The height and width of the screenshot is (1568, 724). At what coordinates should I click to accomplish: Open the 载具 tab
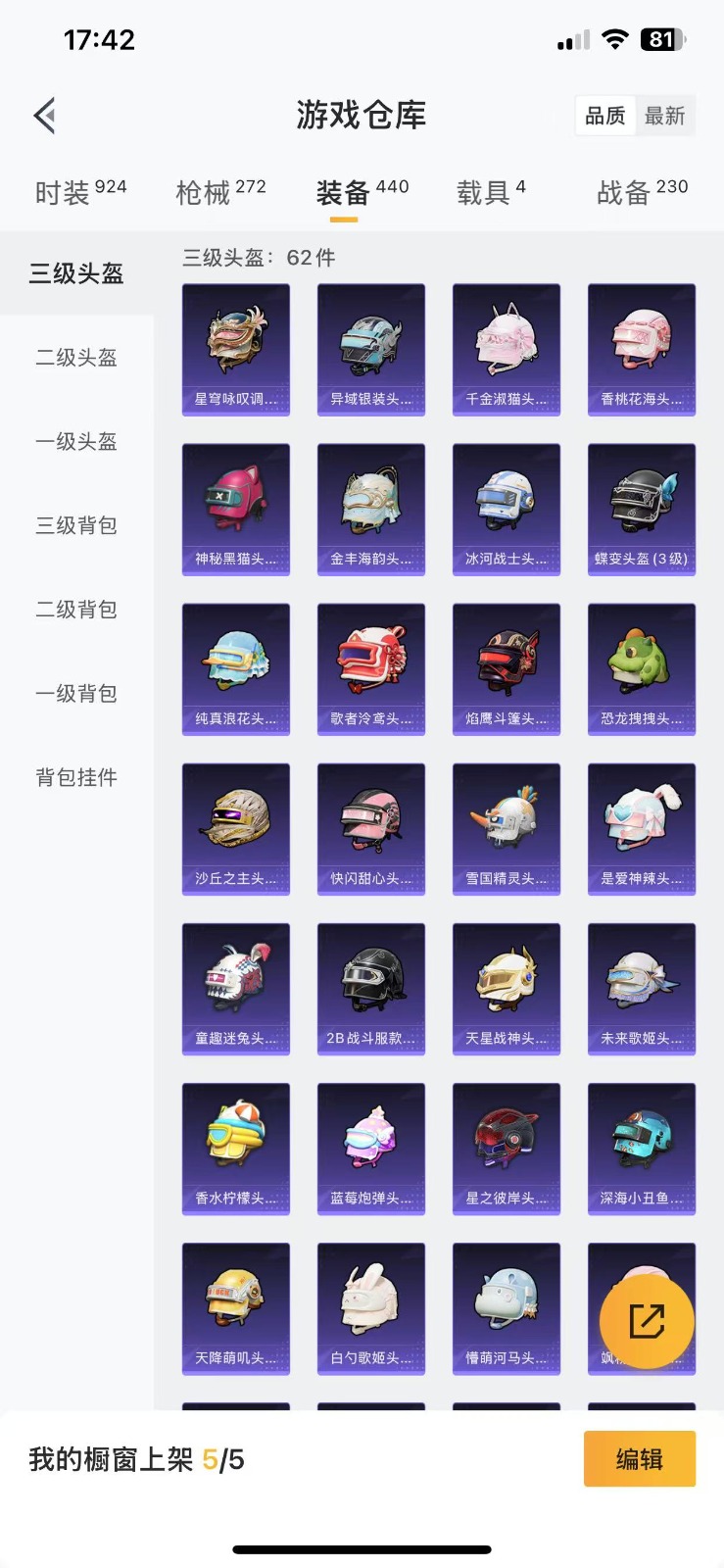tap(491, 191)
